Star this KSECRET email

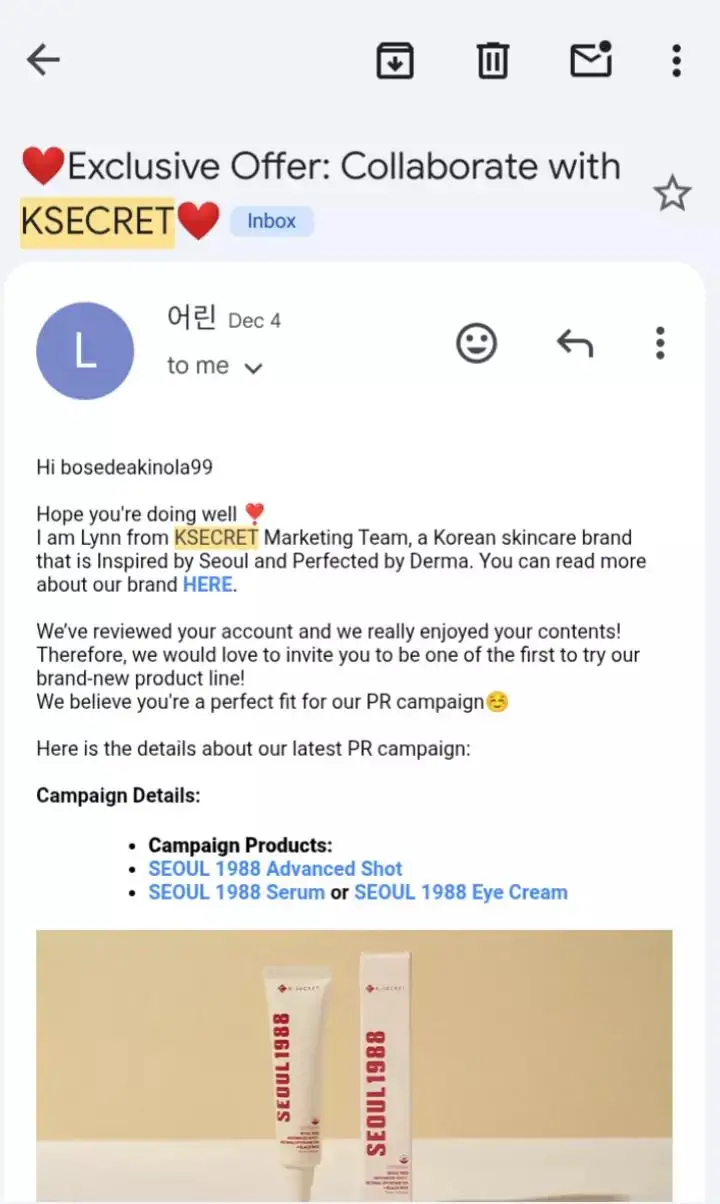click(672, 193)
